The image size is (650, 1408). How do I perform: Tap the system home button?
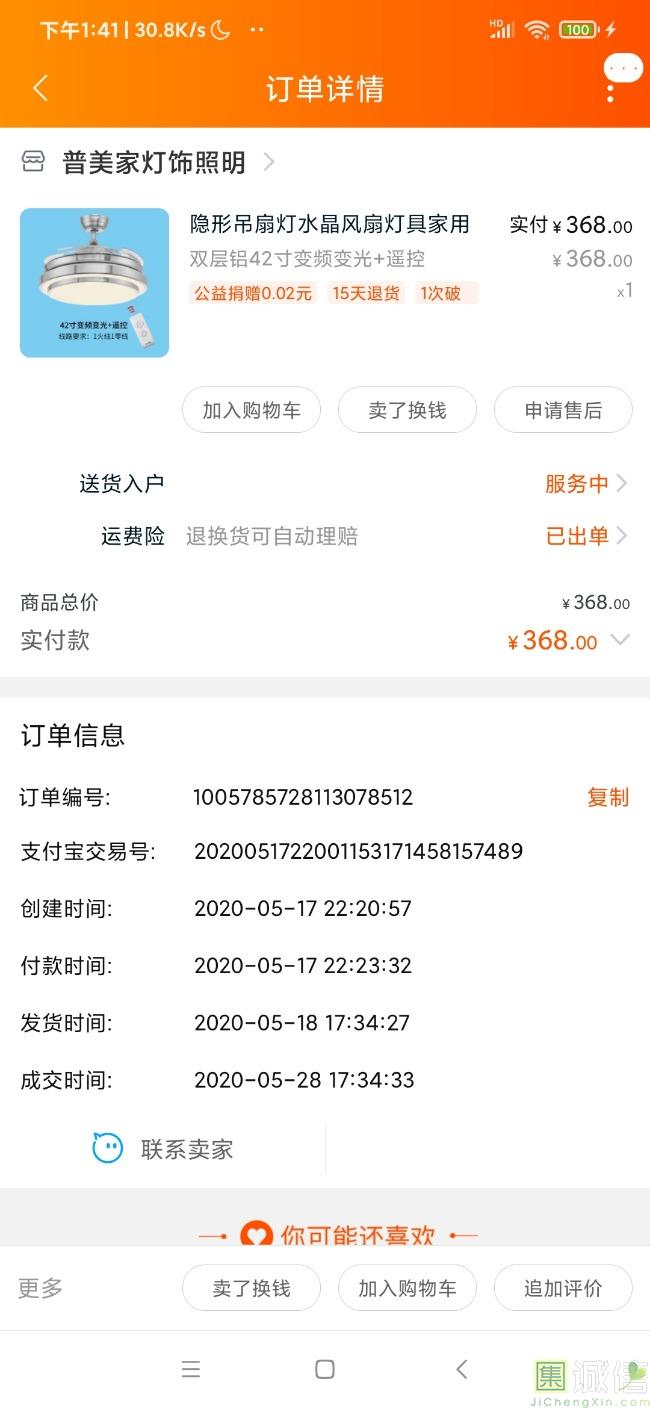tap(325, 1369)
